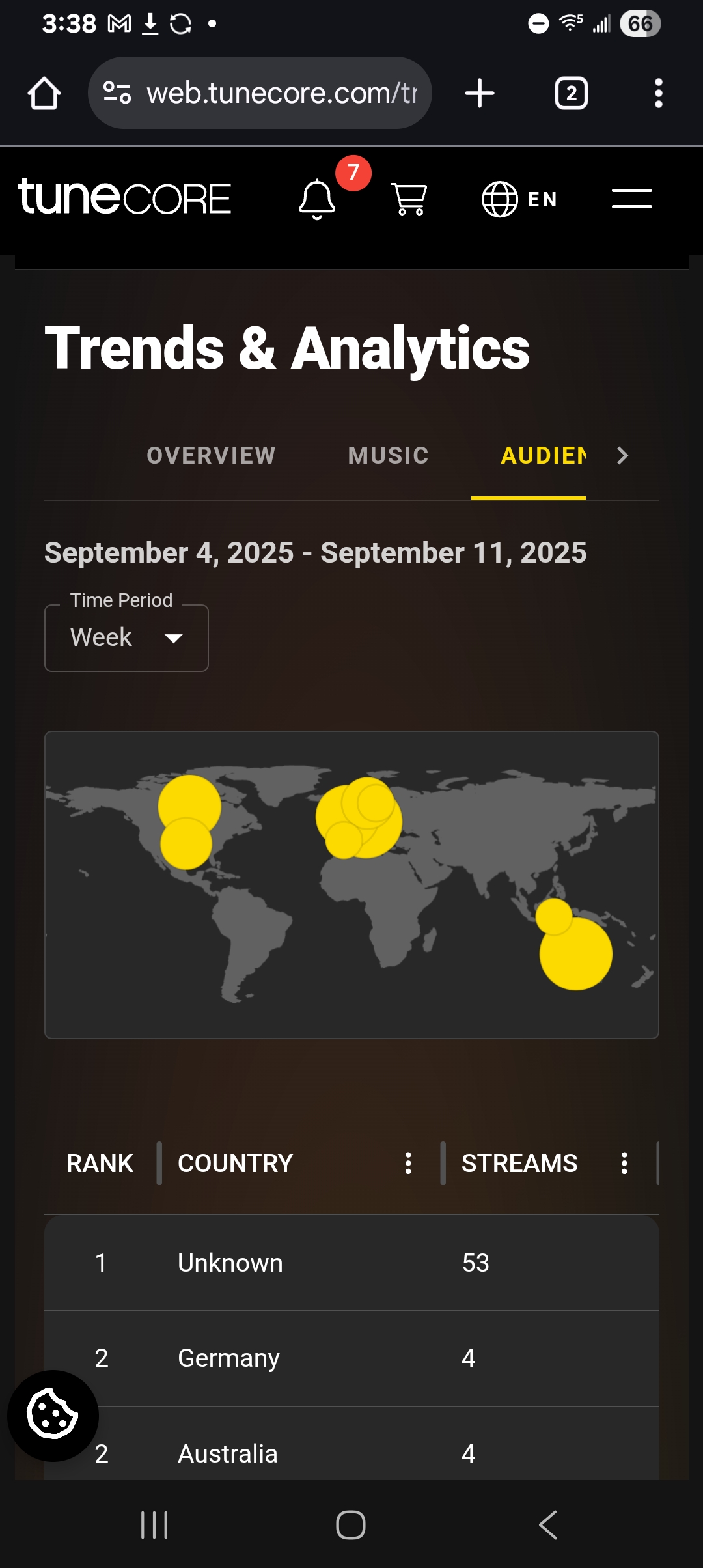This screenshot has width=703, height=1568.
Task: Open browser overflow menu
Action: coord(658,93)
